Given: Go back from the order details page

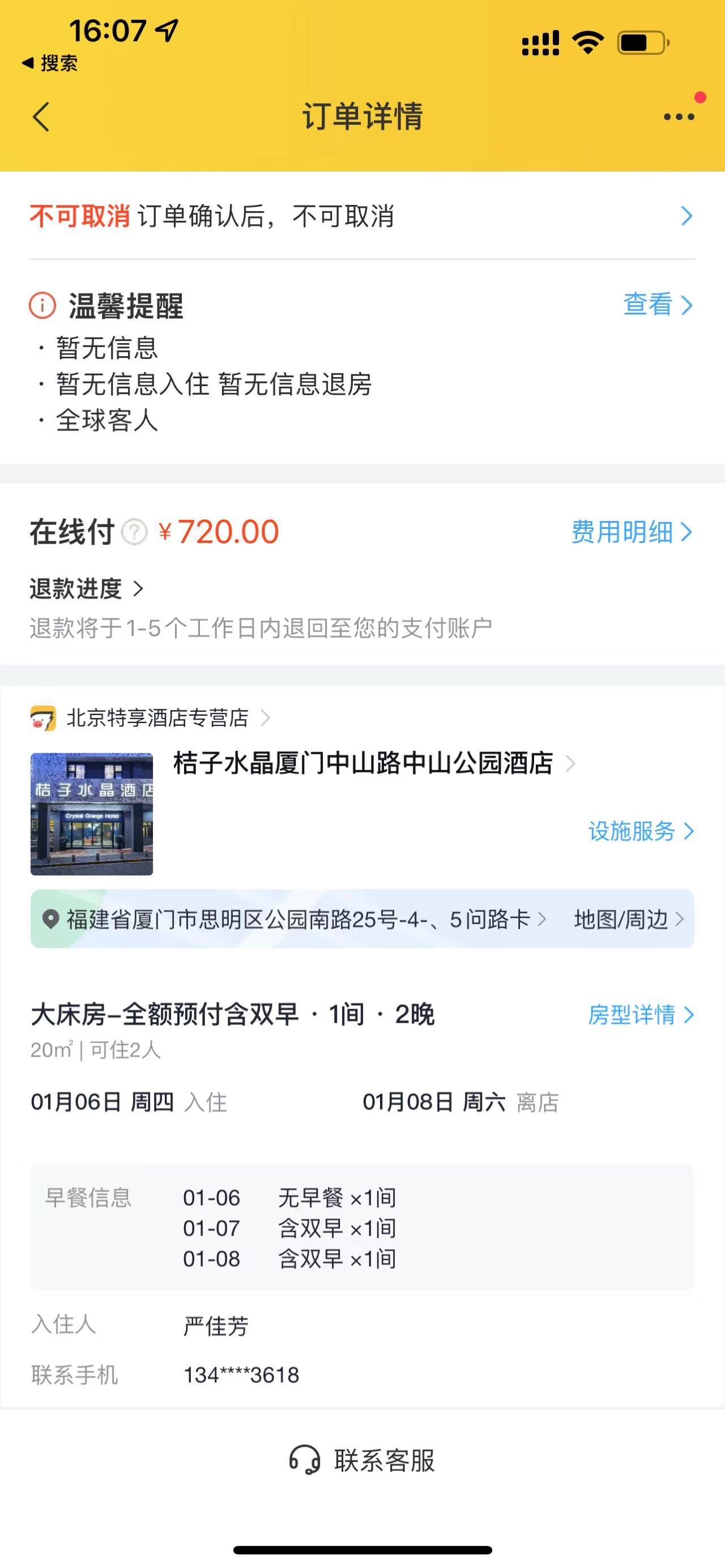Looking at the screenshot, I should [41, 116].
